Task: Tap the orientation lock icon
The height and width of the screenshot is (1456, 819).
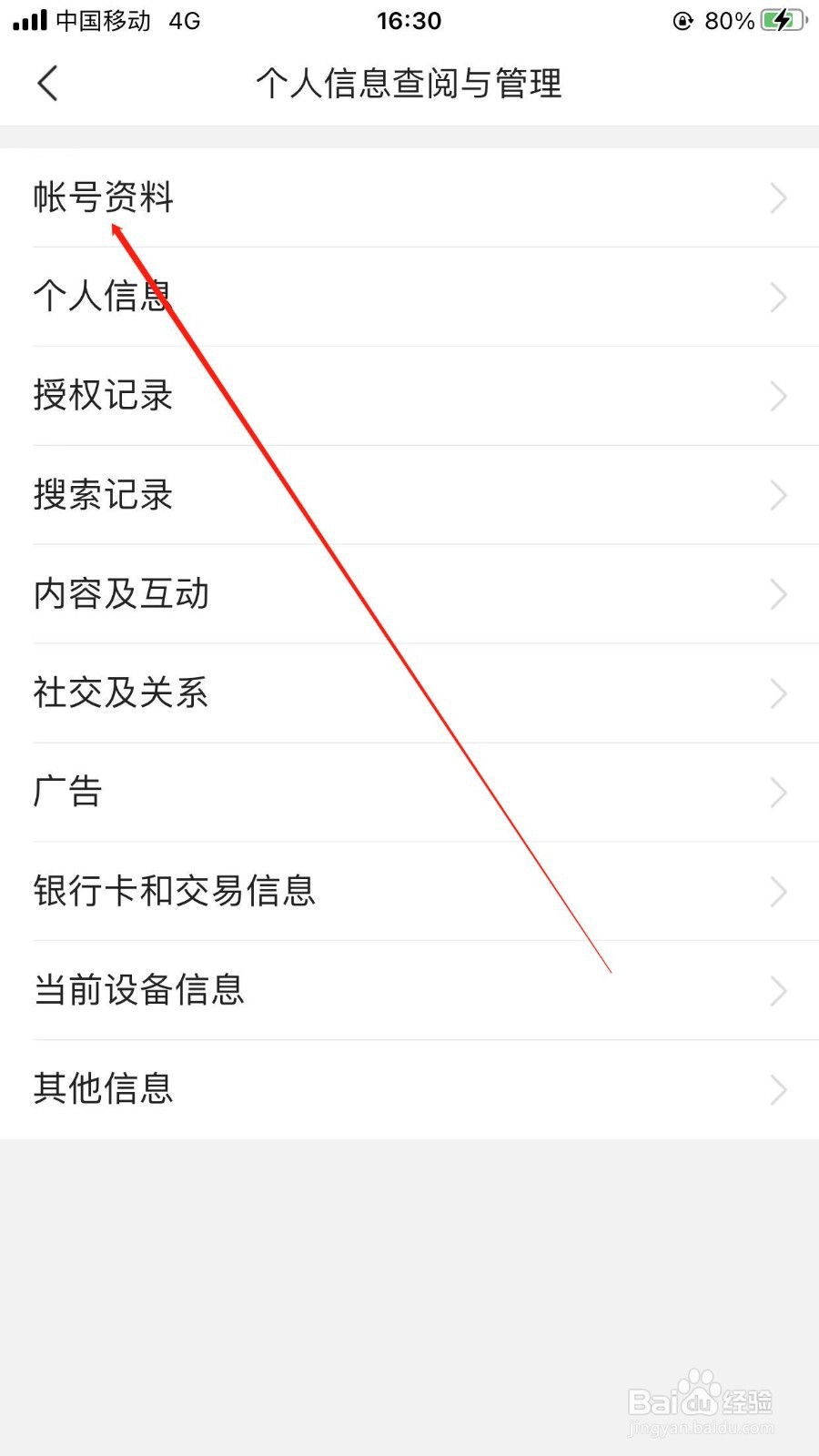Action: [682, 22]
